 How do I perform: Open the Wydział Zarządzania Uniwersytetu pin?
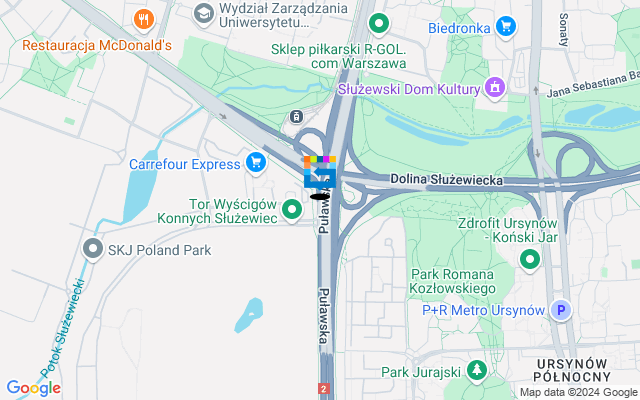point(204,12)
